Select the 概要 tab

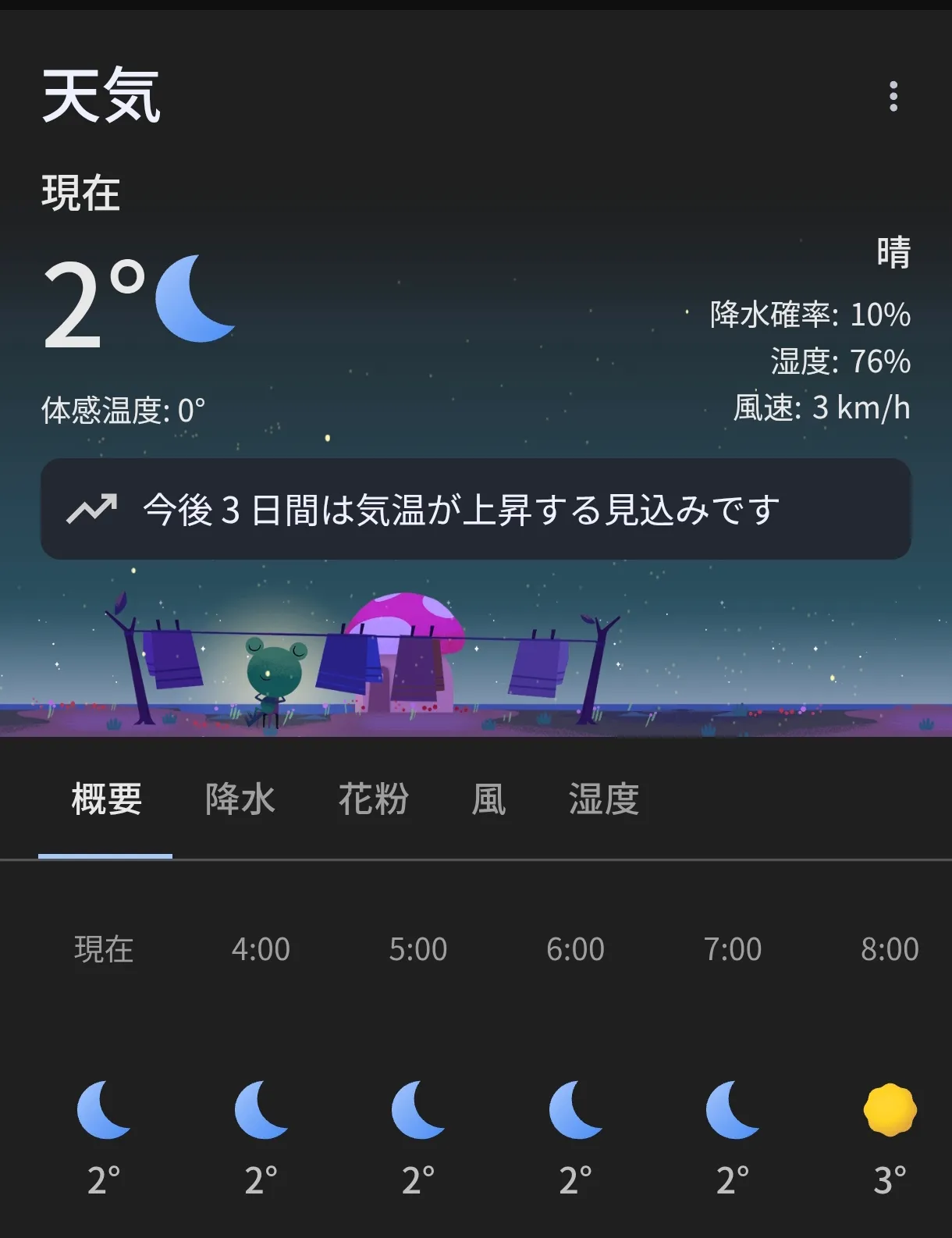coord(106,799)
